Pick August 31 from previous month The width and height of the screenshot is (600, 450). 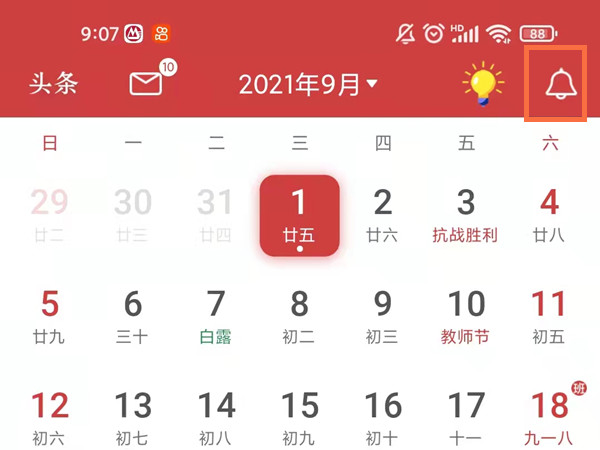pos(216,215)
